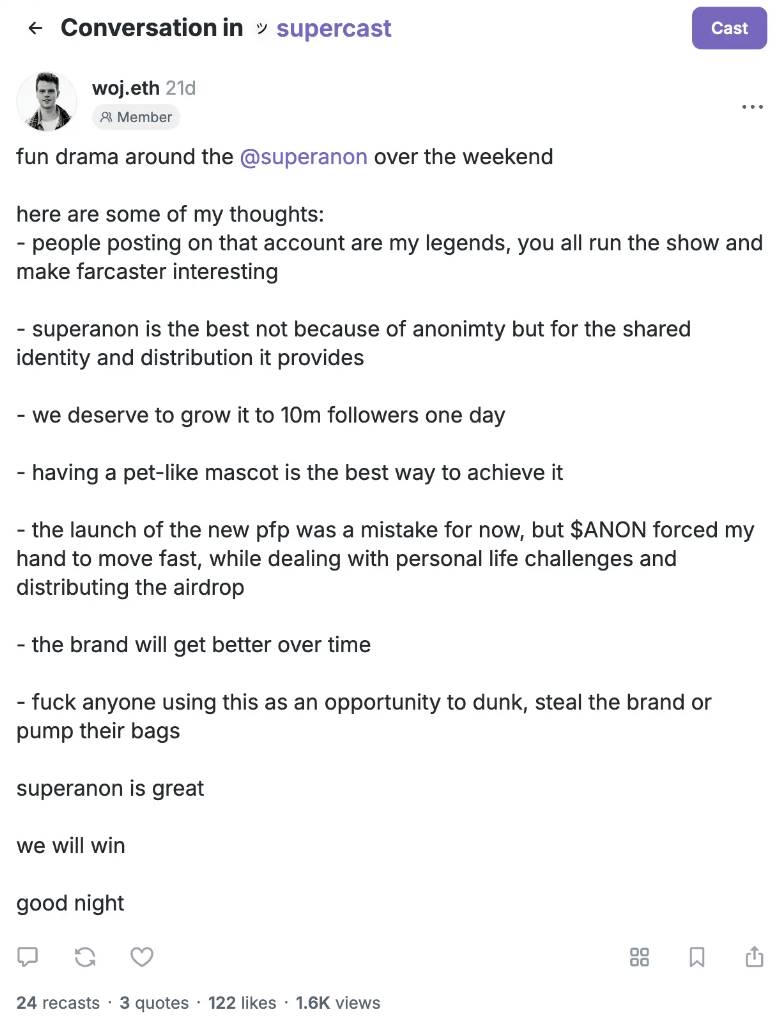Screen dimensions: 780x1028
Task: View the 3 quotes
Action: tap(154, 1002)
